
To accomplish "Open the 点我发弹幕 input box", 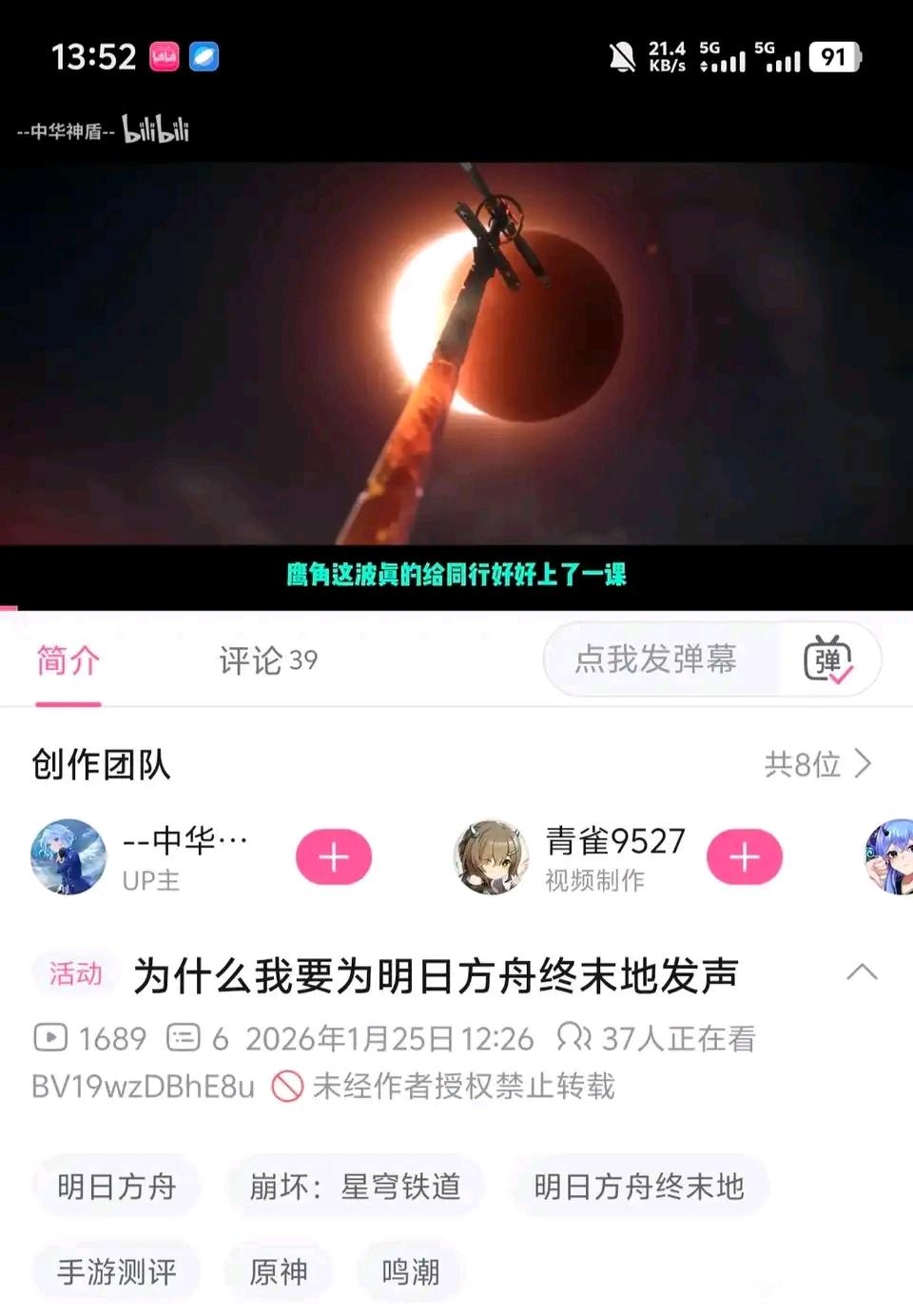I will click(x=656, y=659).
